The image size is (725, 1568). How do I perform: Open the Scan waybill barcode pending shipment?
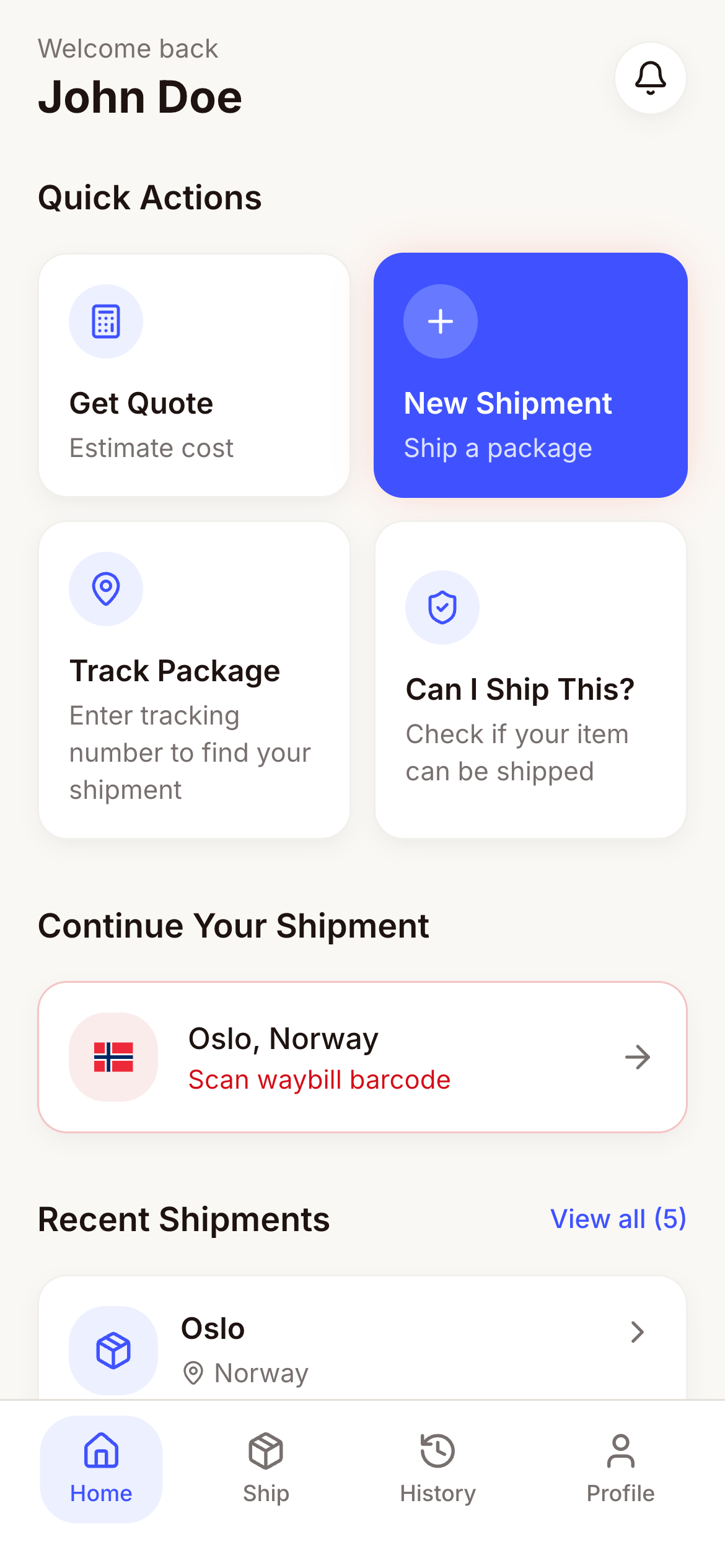[x=362, y=1058]
